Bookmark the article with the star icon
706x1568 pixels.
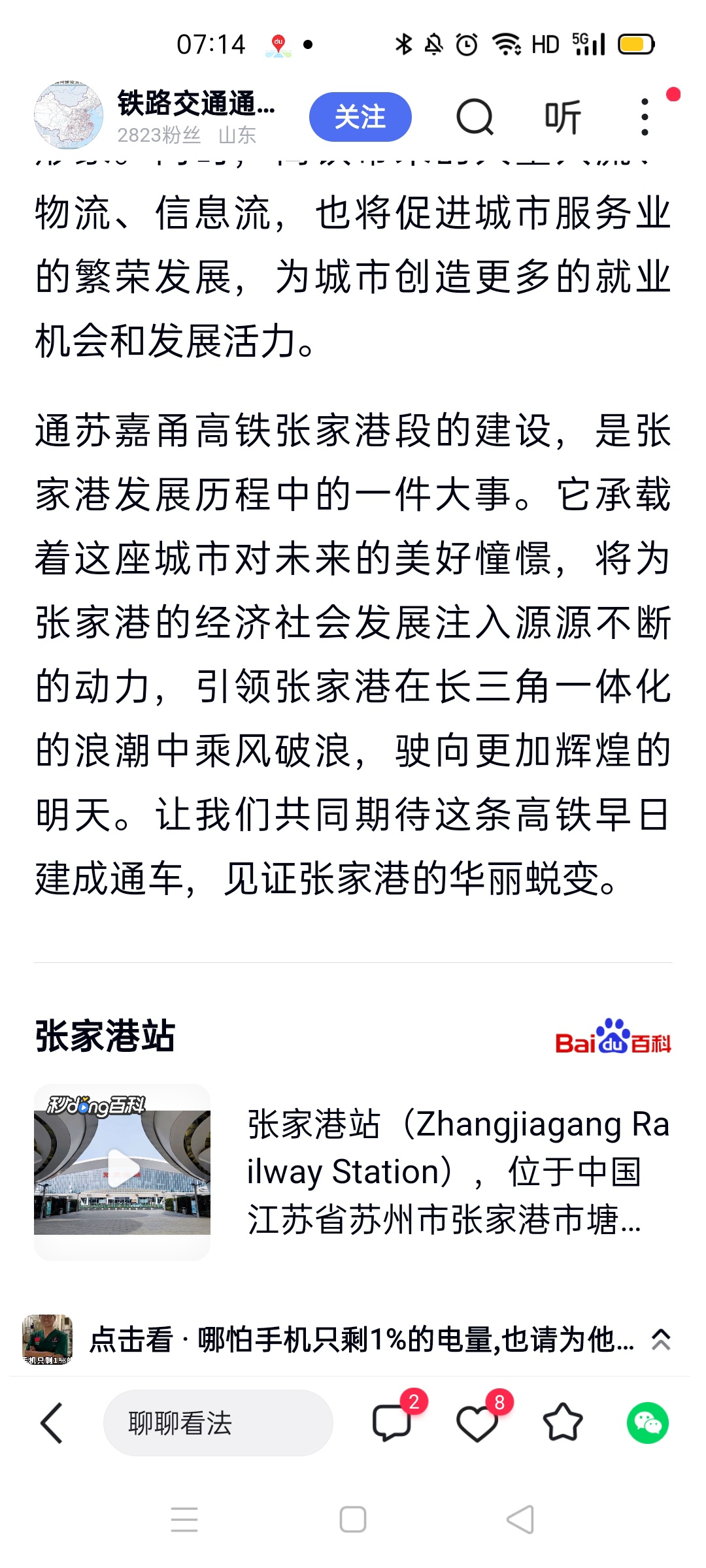(x=563, y=1422)
